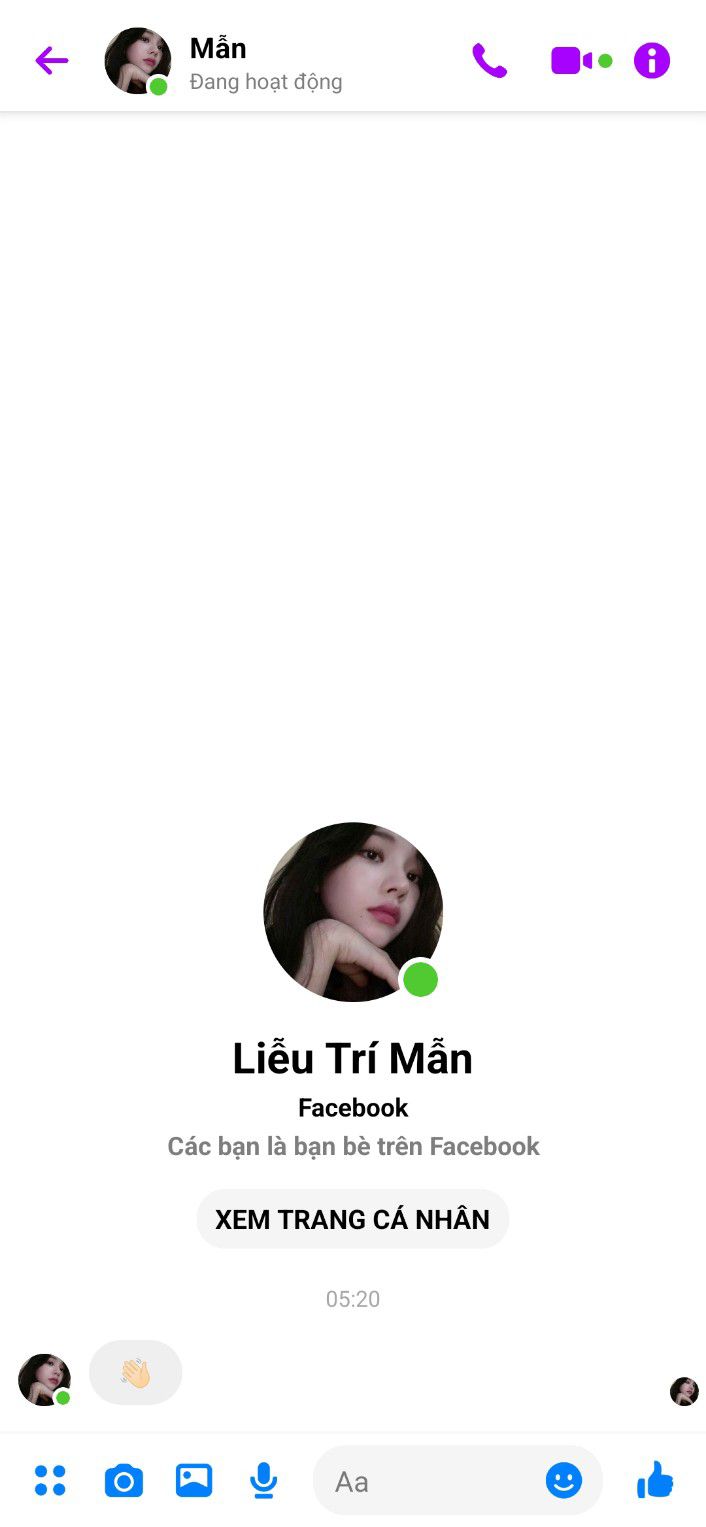Open the emoji picker smiley
The height and width of the screenshot is (1527, 706).
(564, 1480)
